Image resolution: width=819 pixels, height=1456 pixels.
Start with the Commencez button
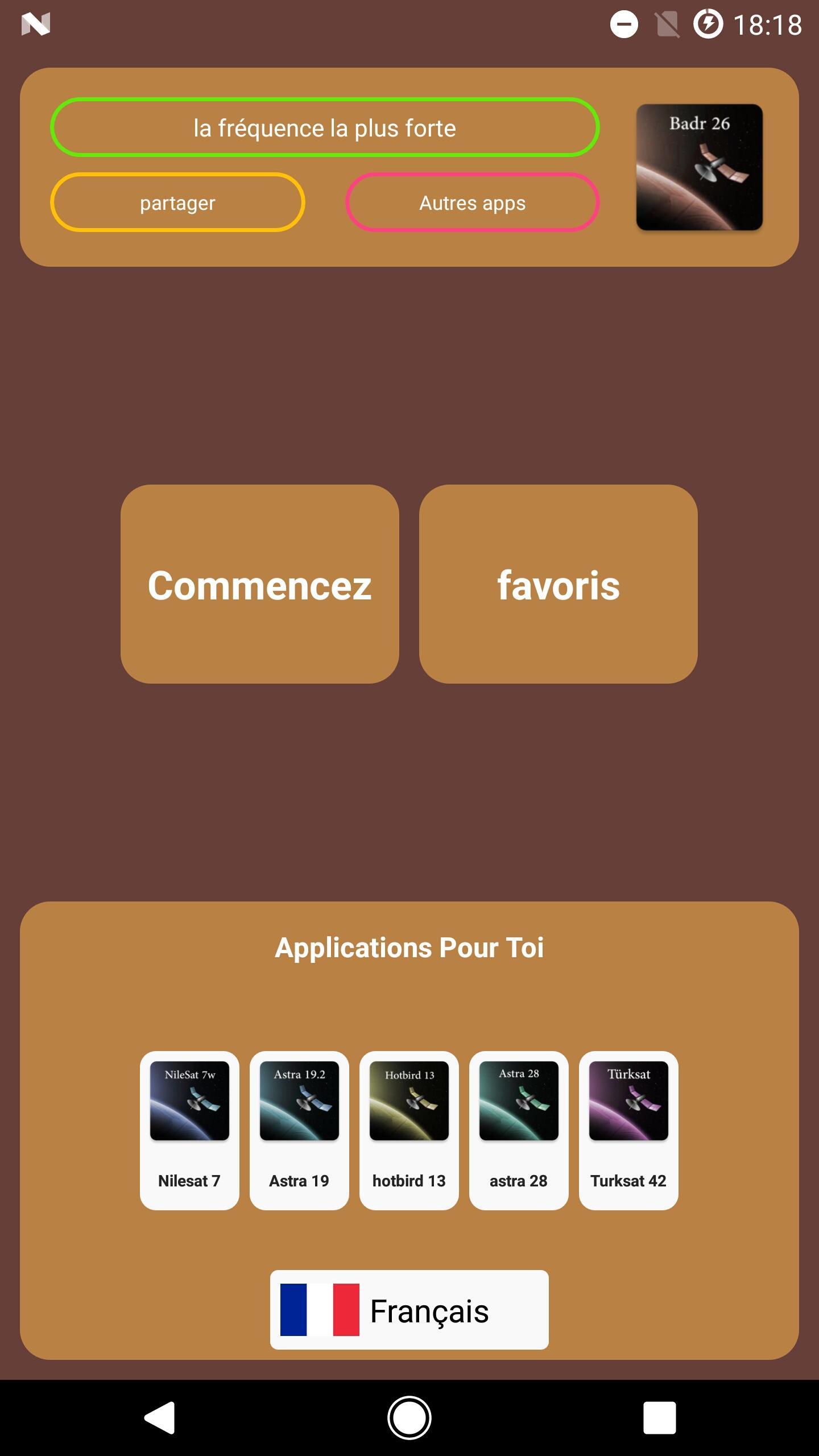click(259, 584)
